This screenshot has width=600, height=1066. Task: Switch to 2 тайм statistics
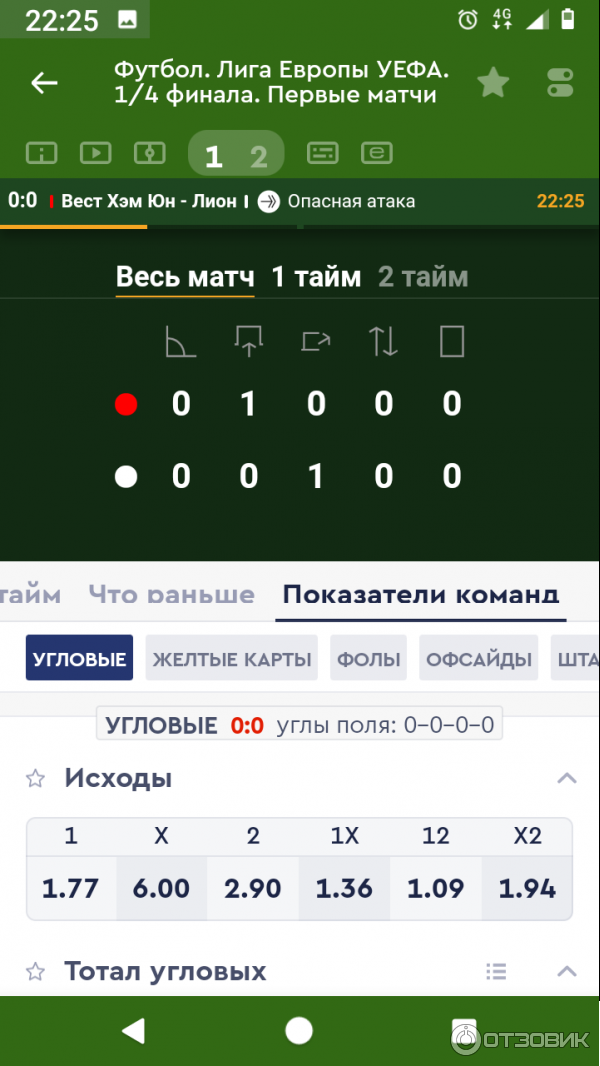(423, 277)
